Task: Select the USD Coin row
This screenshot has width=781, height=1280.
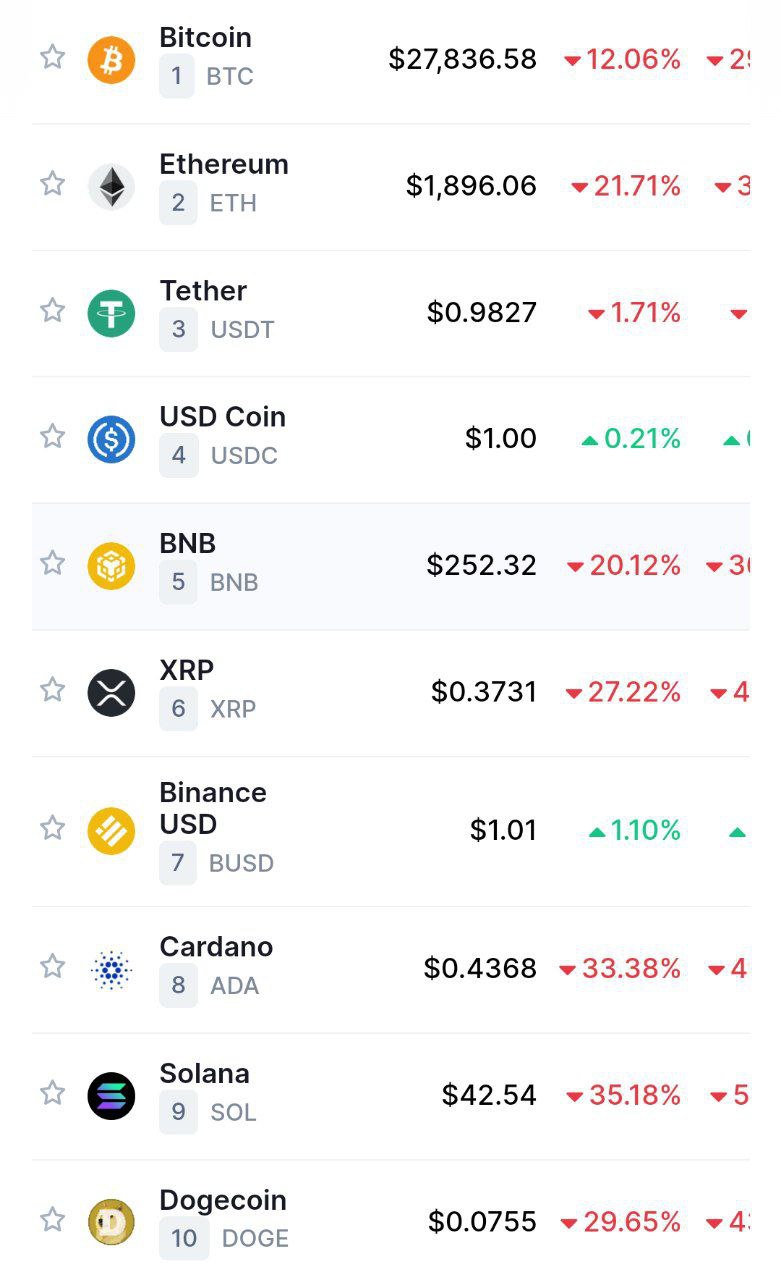Action: 222,417
